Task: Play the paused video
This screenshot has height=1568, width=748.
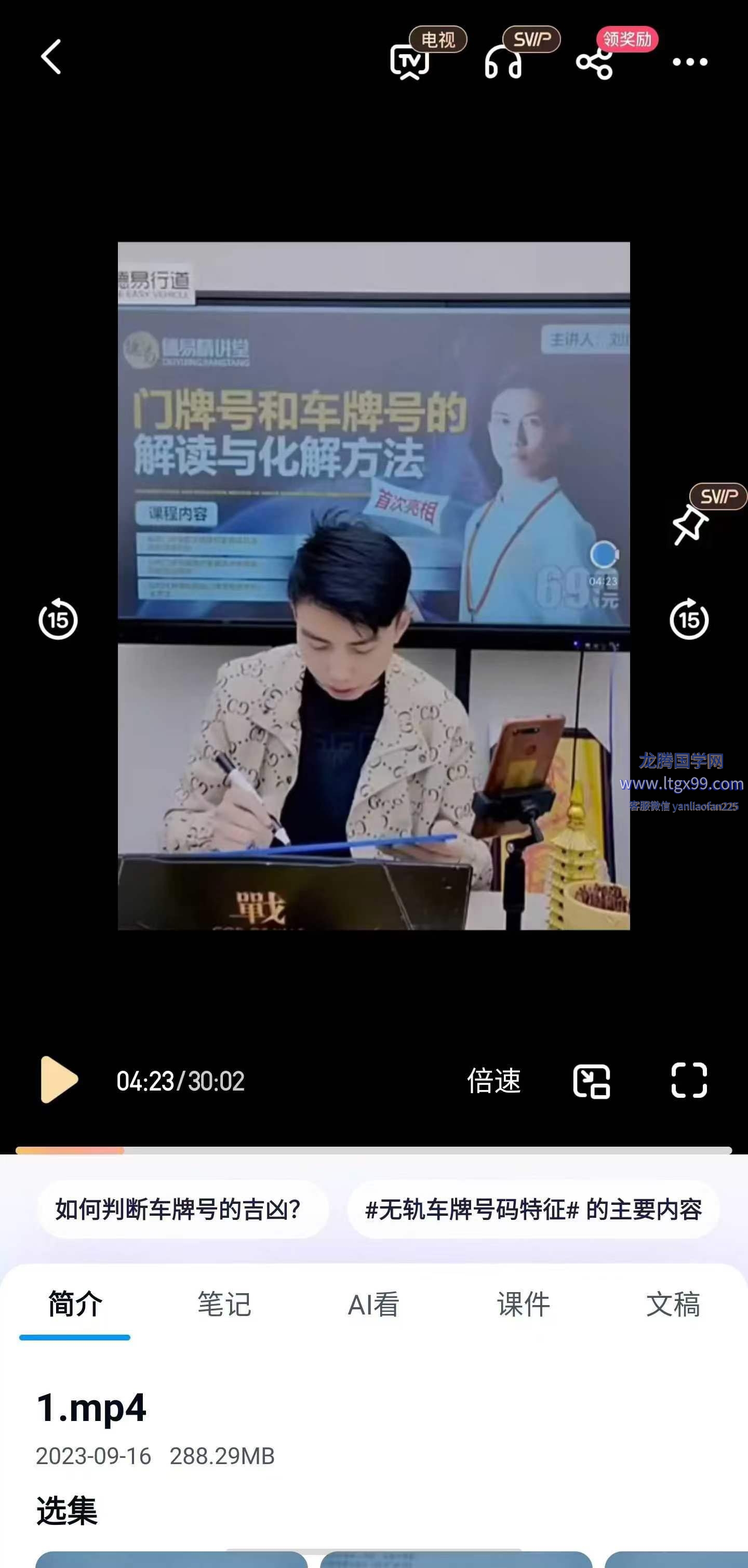Action: [x=58, y=1080]
